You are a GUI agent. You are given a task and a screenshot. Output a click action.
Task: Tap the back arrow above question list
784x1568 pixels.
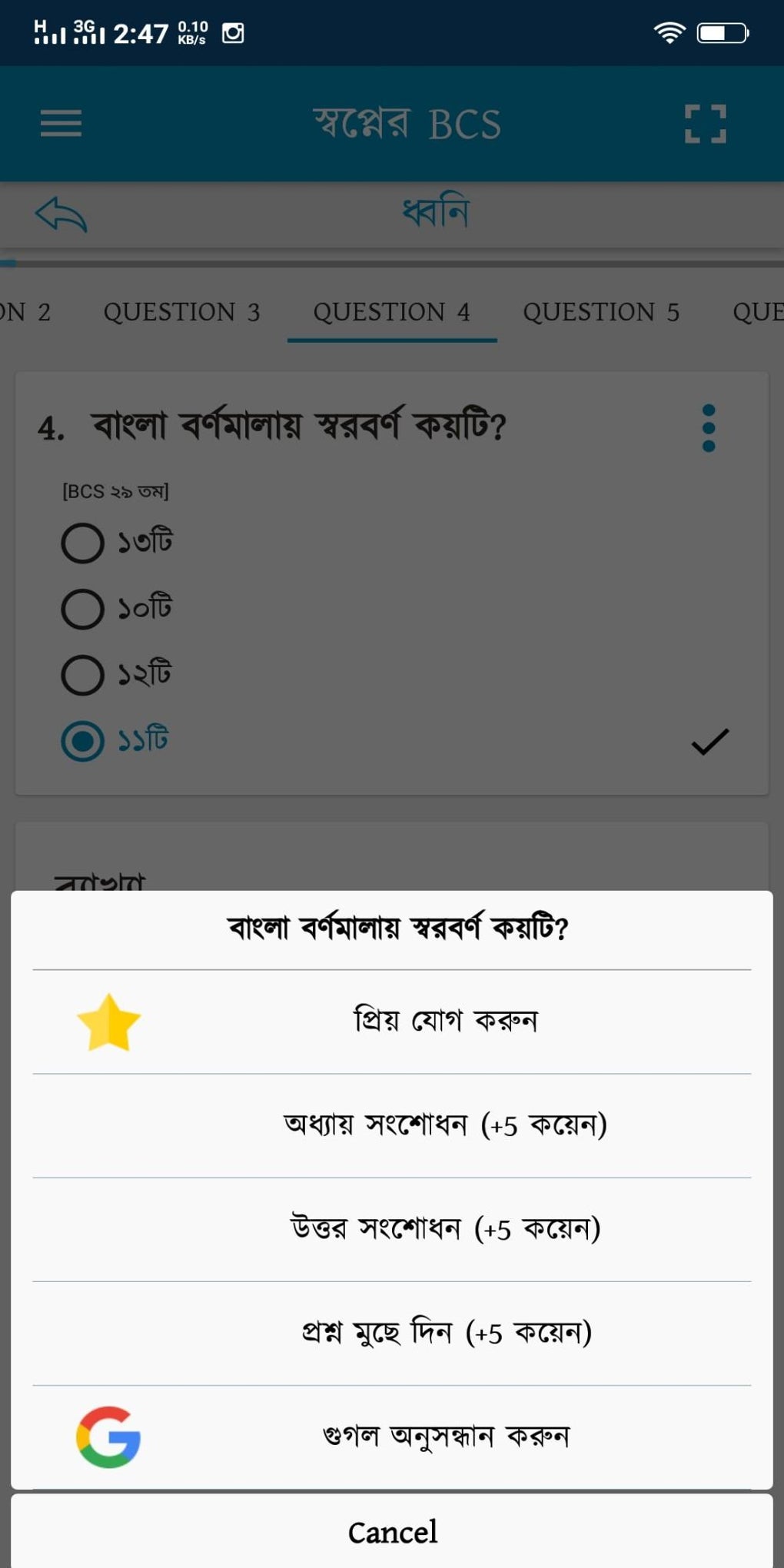[60, 213]
